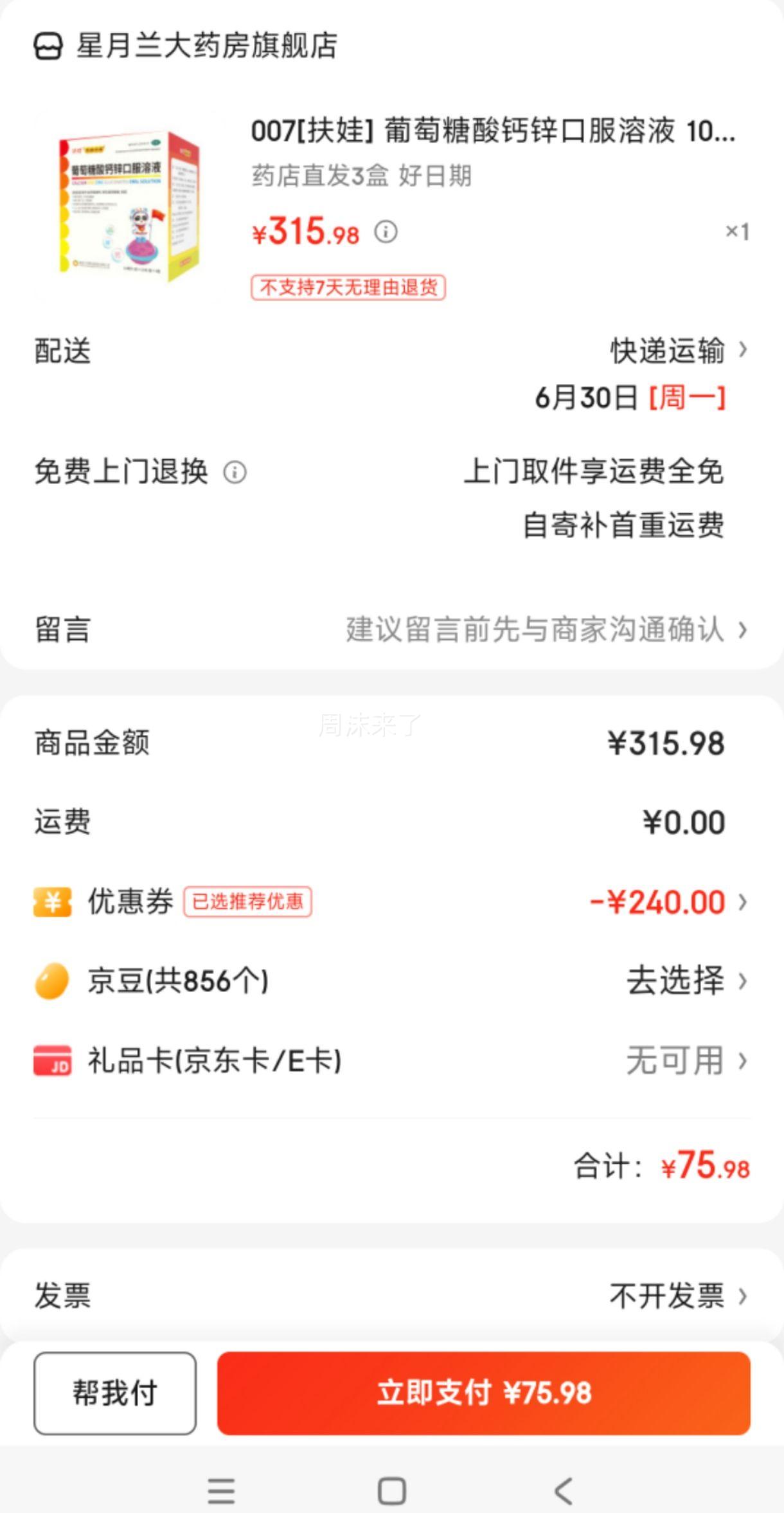Screen dimensions: 784x1513
Task: Open the 配送 delivery options row
Action: click(392, 374)
